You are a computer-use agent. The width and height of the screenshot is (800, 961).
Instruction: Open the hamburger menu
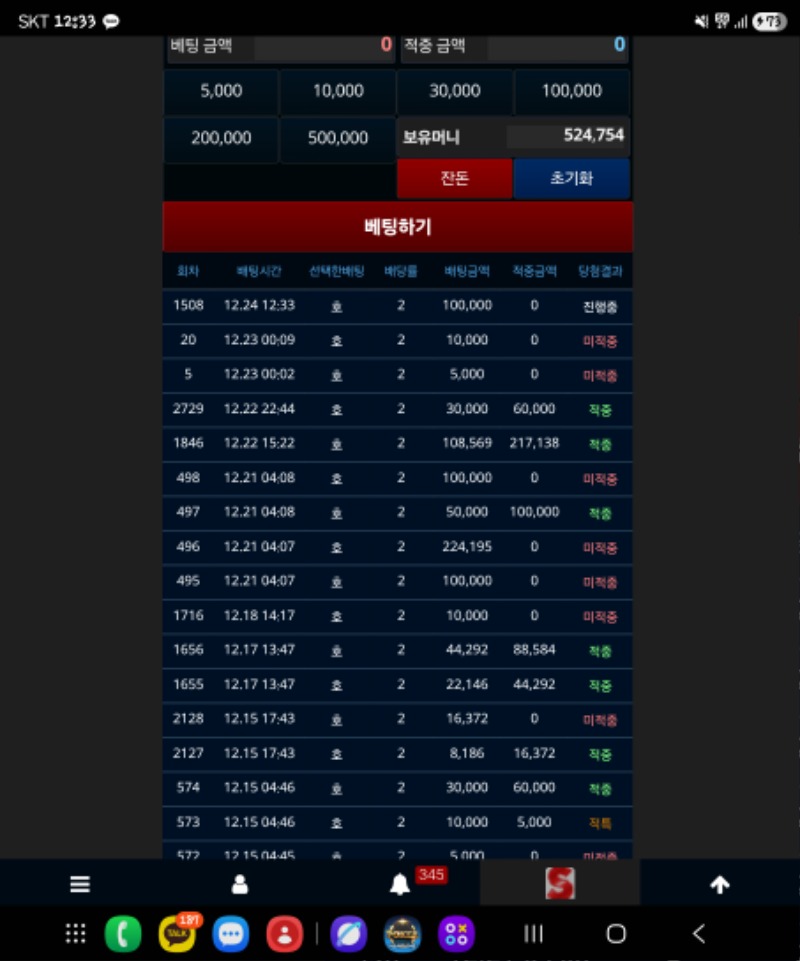80,884
